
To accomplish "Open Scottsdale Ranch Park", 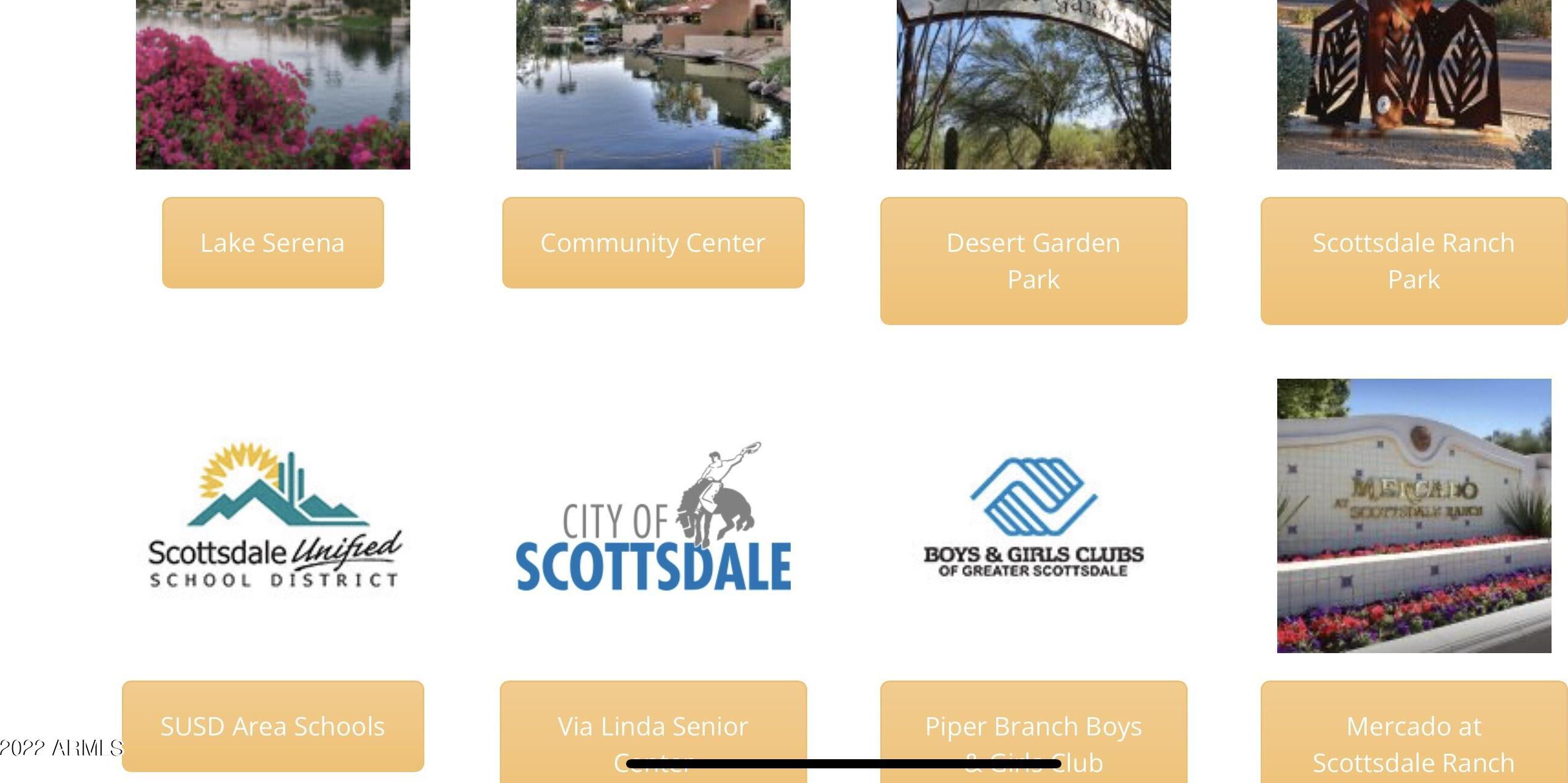I will pos(1413,261).
